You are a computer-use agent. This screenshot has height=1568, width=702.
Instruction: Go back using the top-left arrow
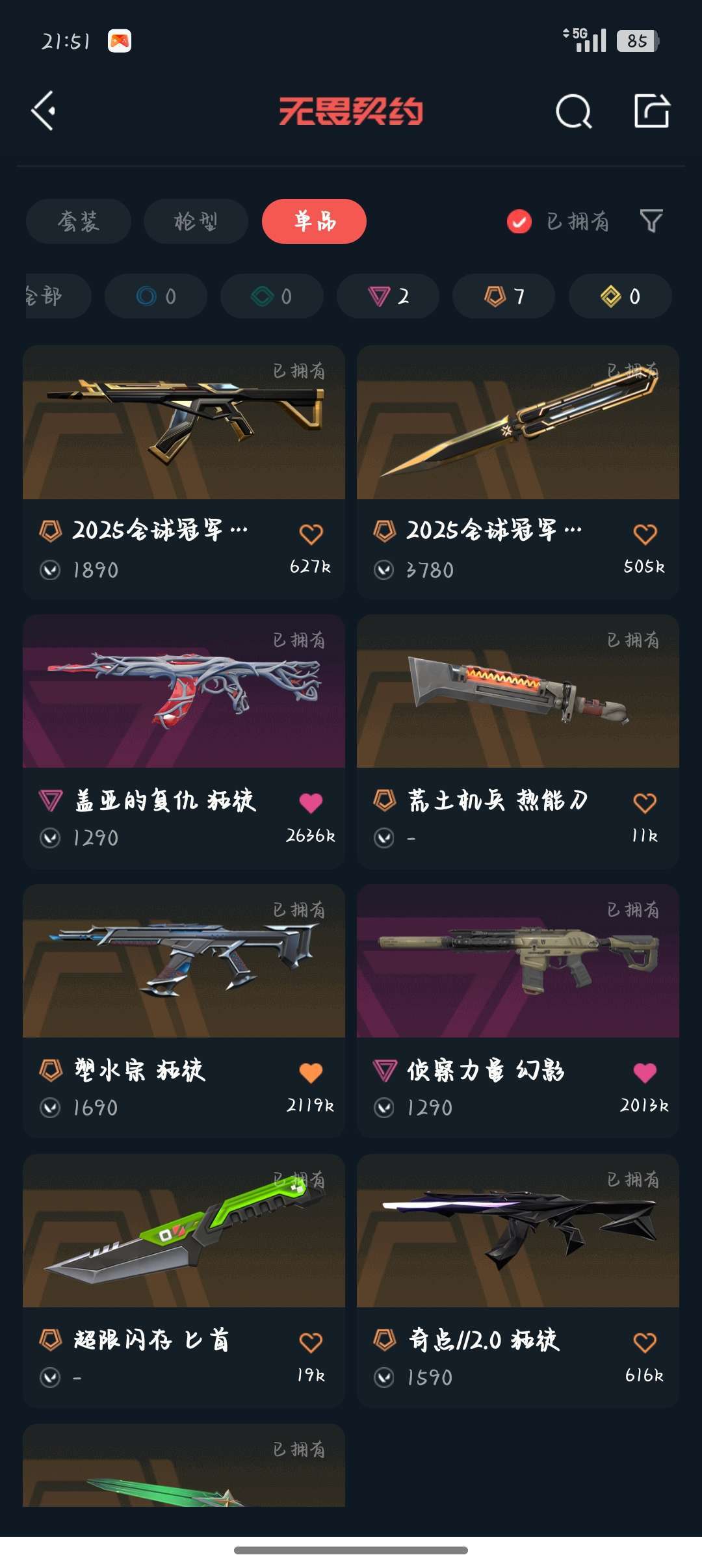[44, 111]
